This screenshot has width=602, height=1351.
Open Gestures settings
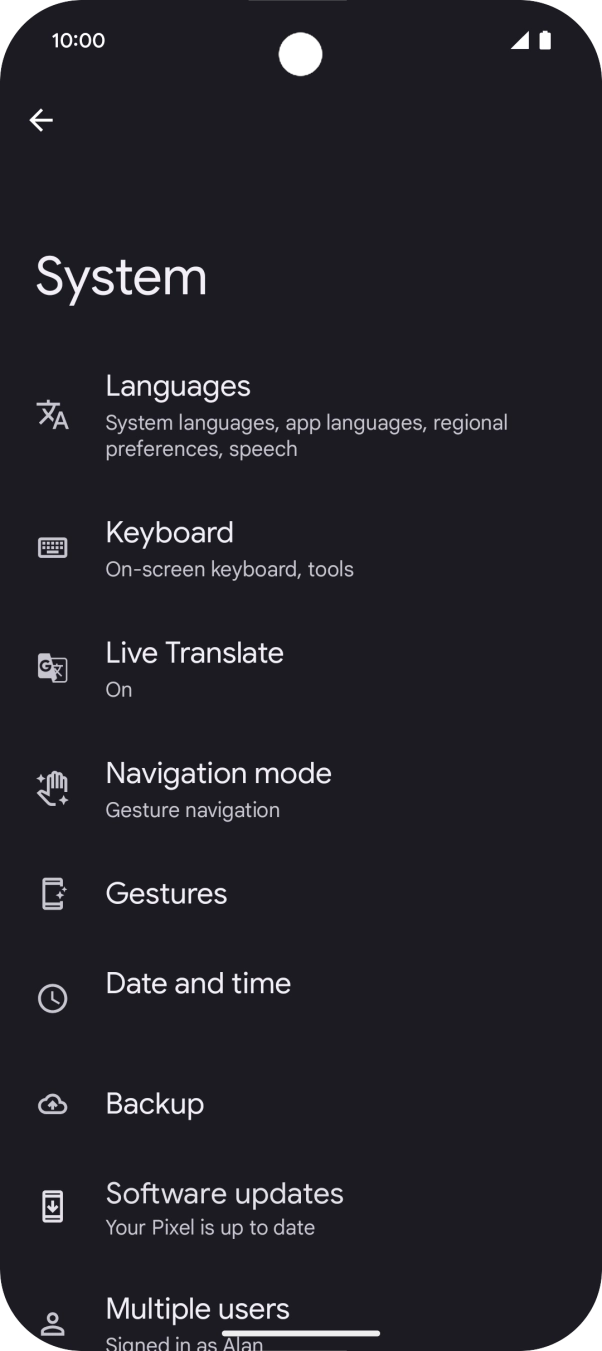tap(300, 893)
